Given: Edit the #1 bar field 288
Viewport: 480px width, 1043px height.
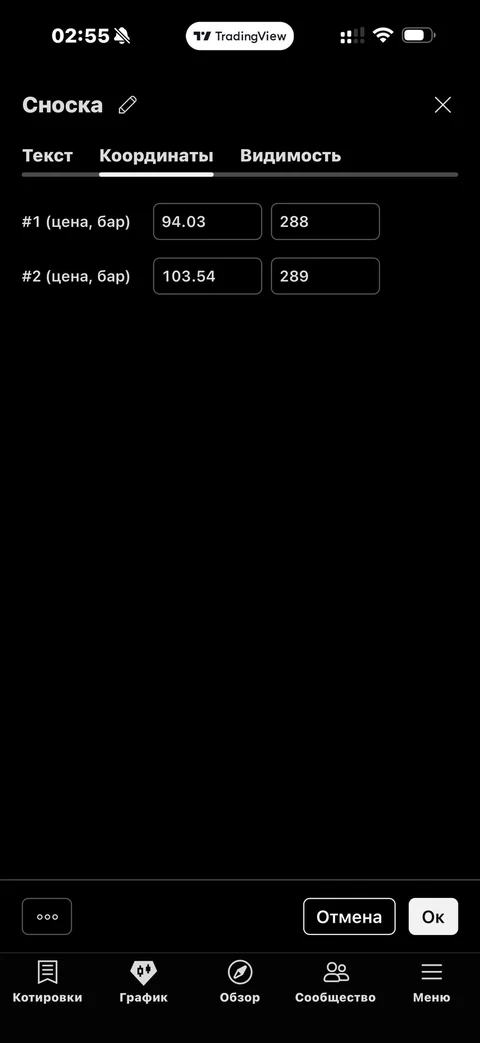Looking at the screenshot, I should [x=325, y=222].
